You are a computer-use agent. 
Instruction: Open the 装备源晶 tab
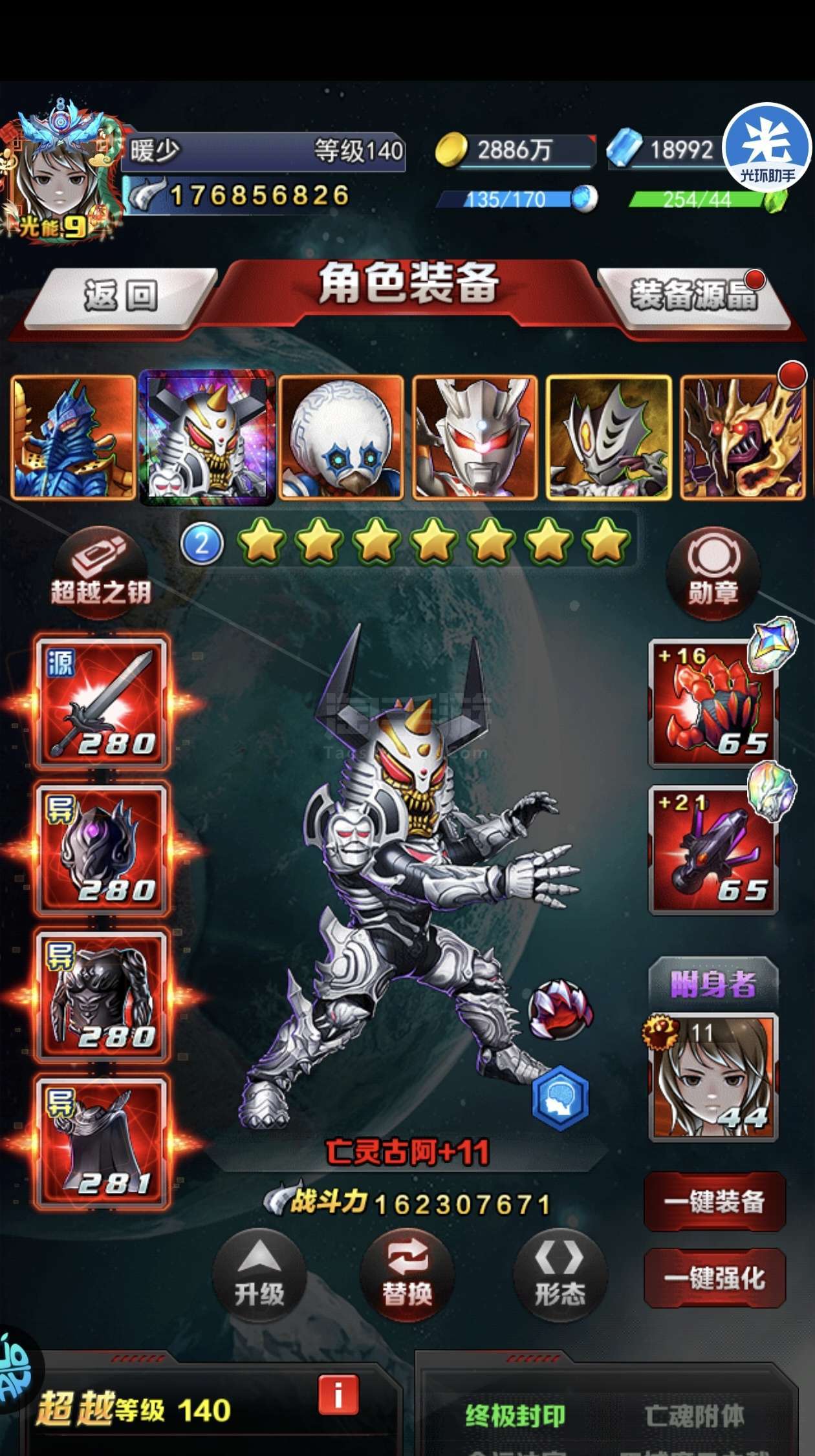coord(694,297)
